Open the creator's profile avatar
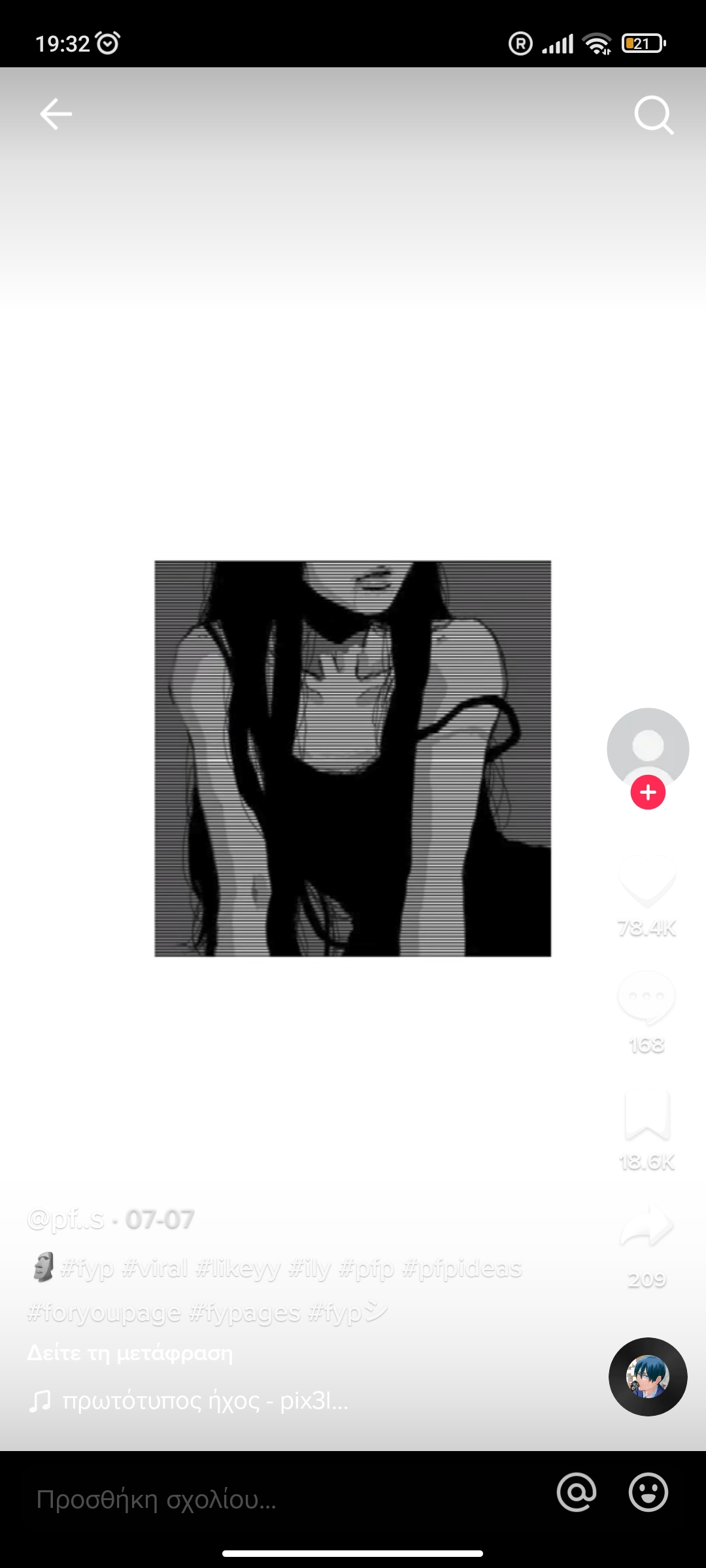Viewport: 706px width, 1568px height. click(x=647, y=747)
